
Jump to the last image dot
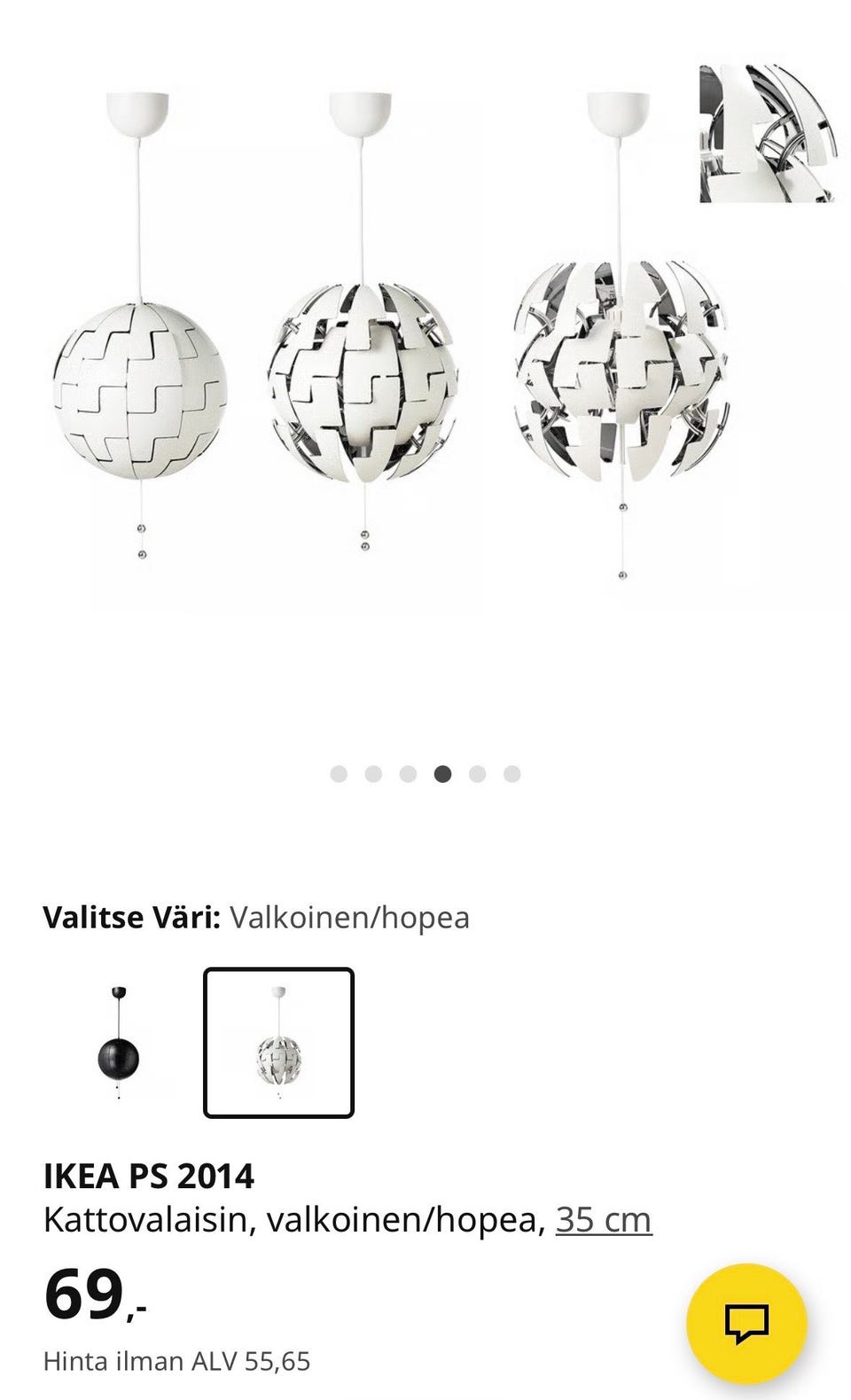pyautogui.click(x=511, y=774)
